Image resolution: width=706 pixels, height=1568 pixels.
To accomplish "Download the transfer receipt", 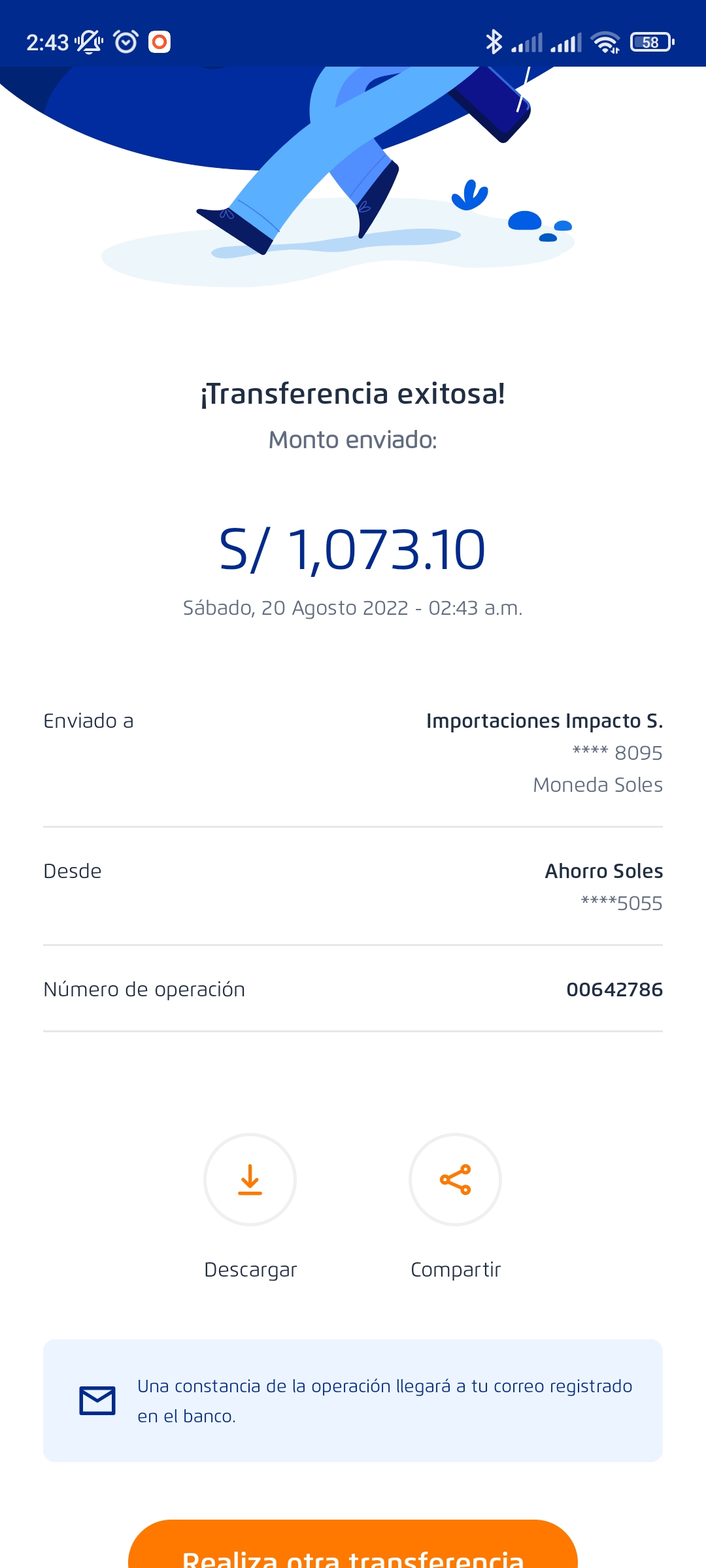I will (x=250, y=1179).
